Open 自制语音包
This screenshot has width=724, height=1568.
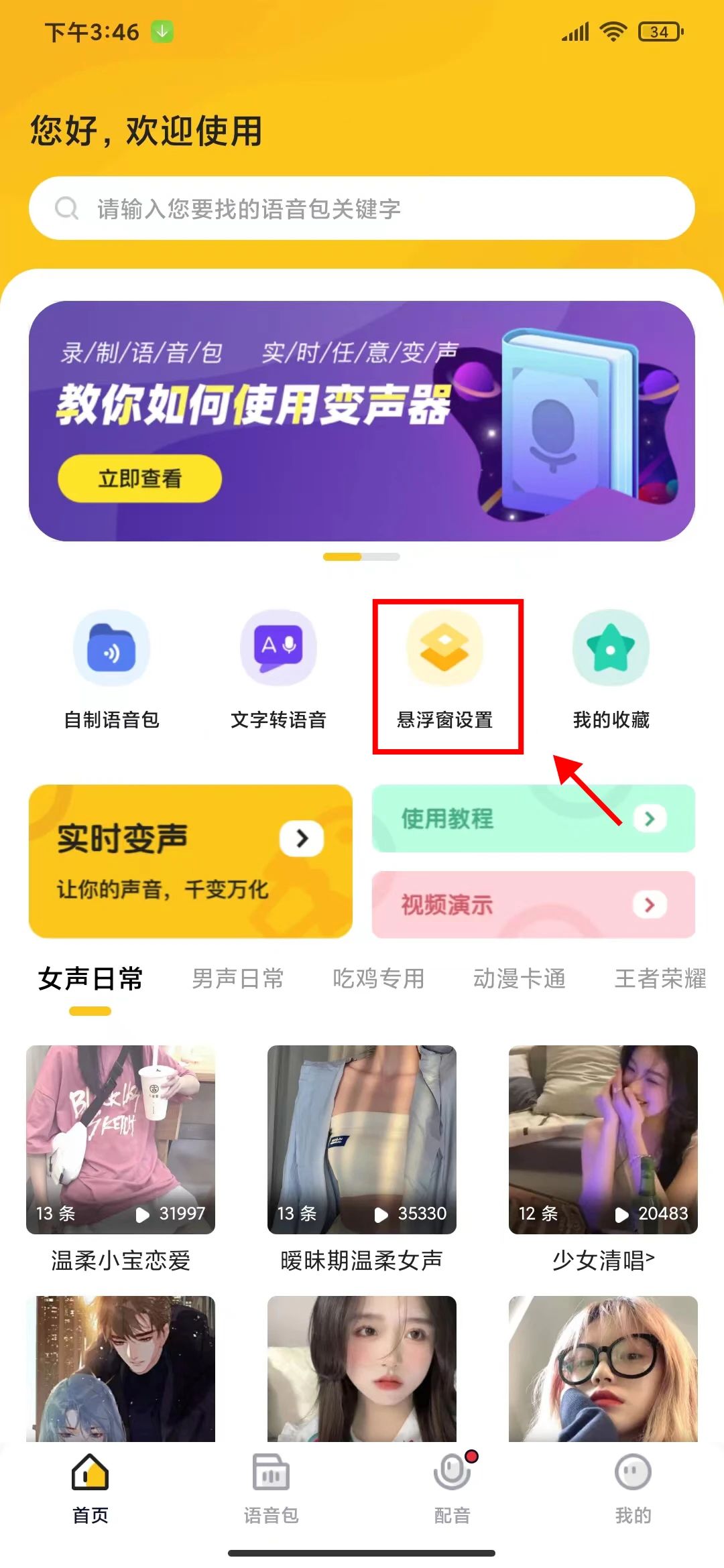tap(111, 670)
